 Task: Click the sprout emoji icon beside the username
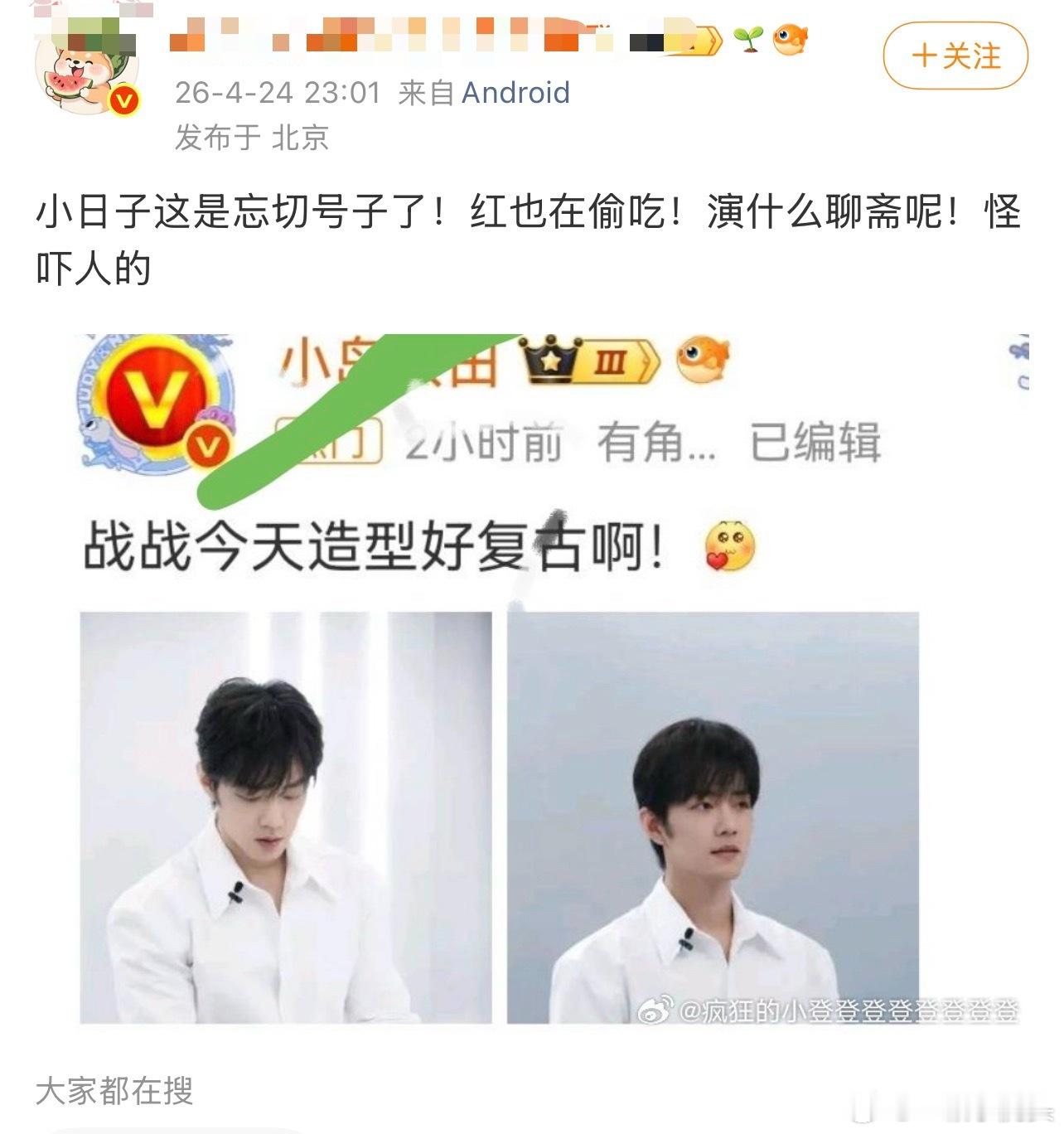(x=748, y=37)
